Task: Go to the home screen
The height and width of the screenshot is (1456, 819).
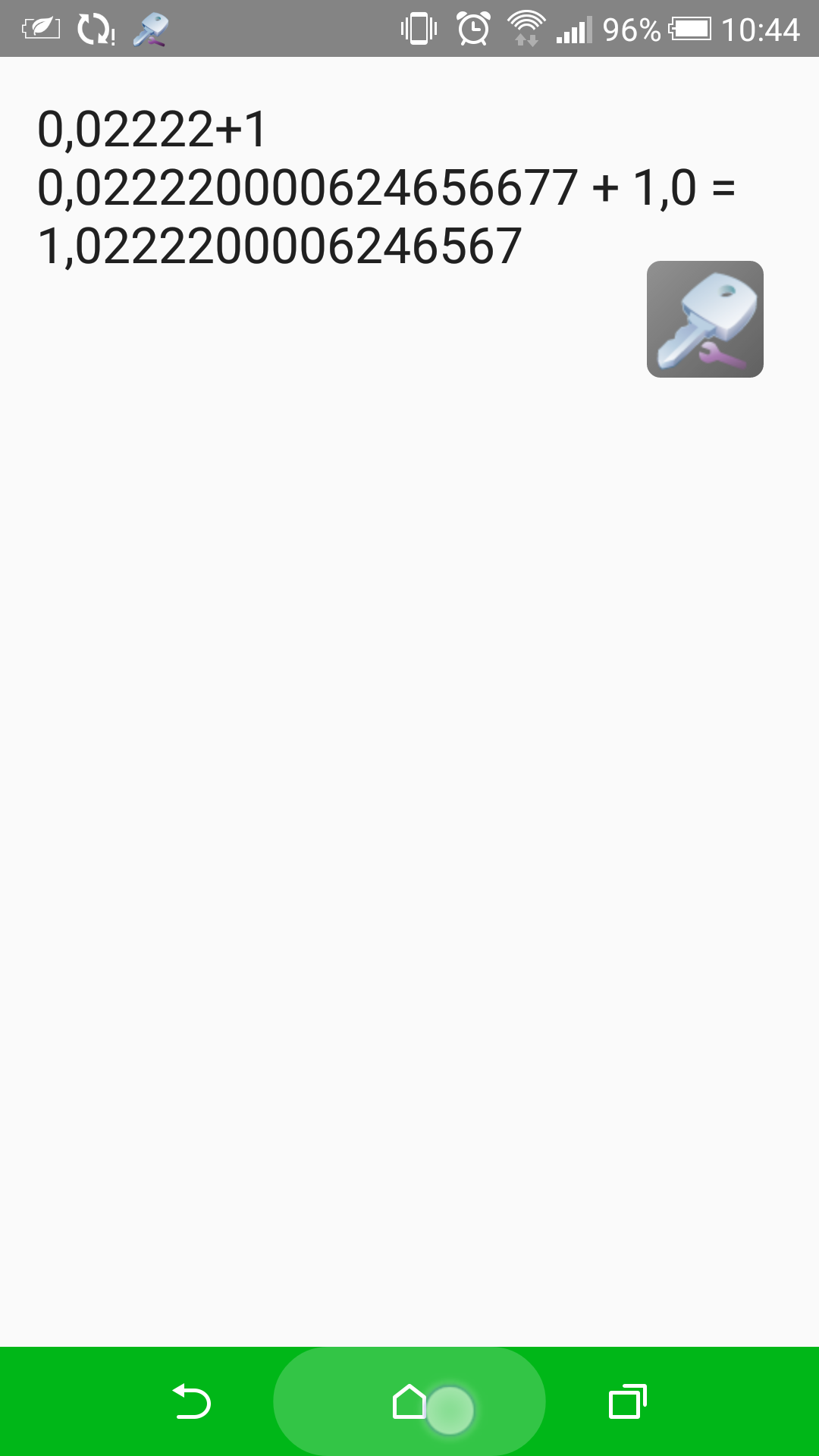Action: pyautogui.click(x=409, y=1401)
